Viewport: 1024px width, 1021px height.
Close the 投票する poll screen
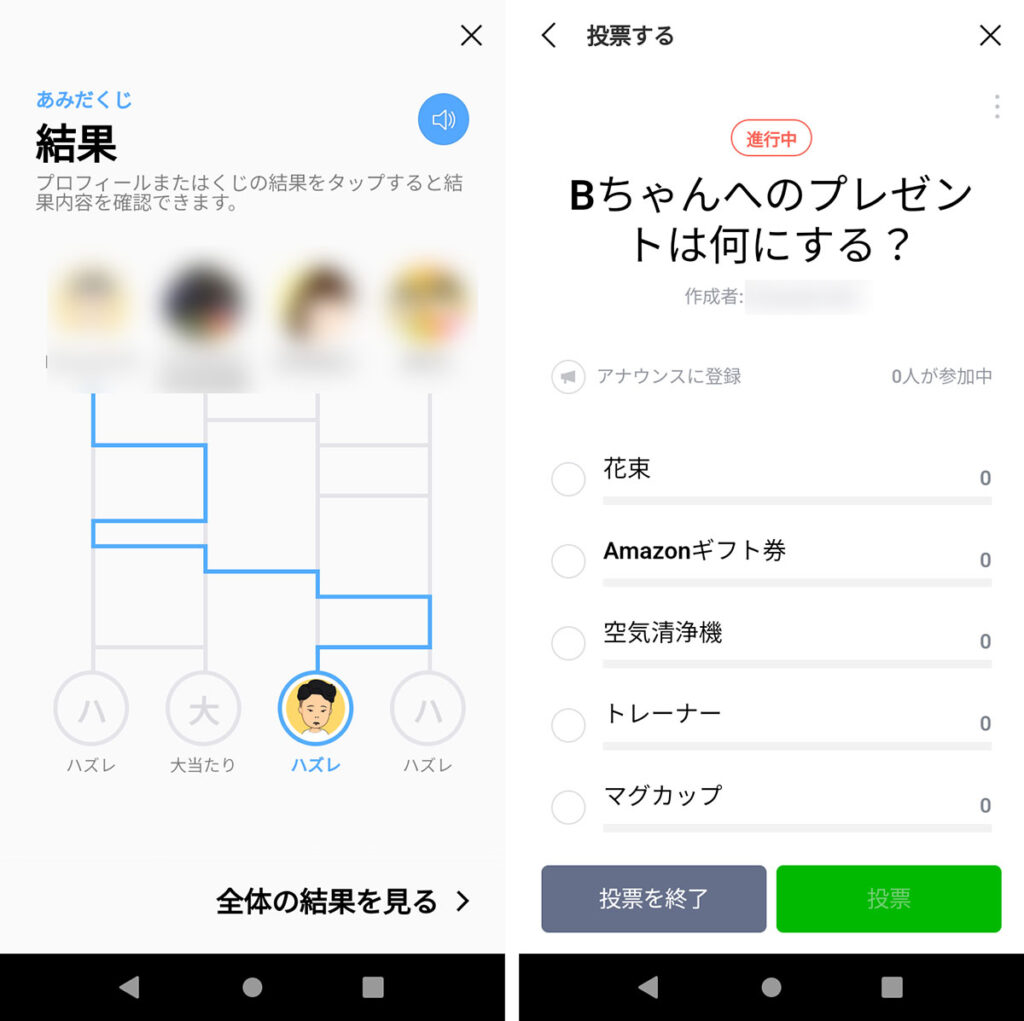(990, 36)
